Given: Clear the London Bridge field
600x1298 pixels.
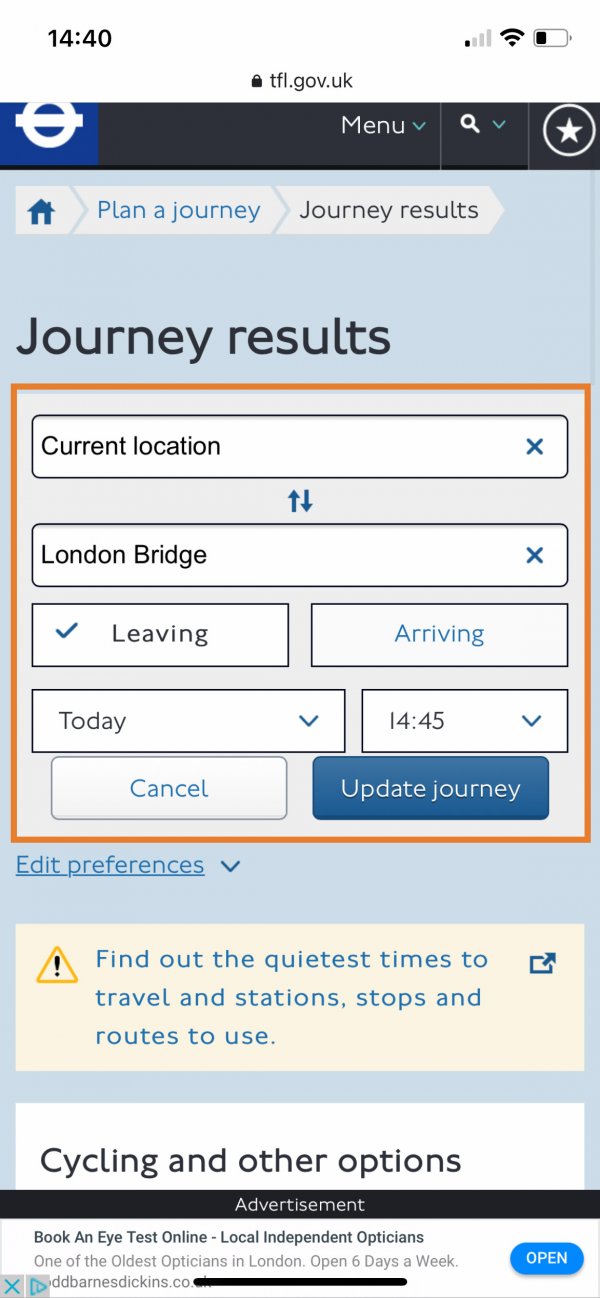Looking at the screenshot, I should 535,555.
